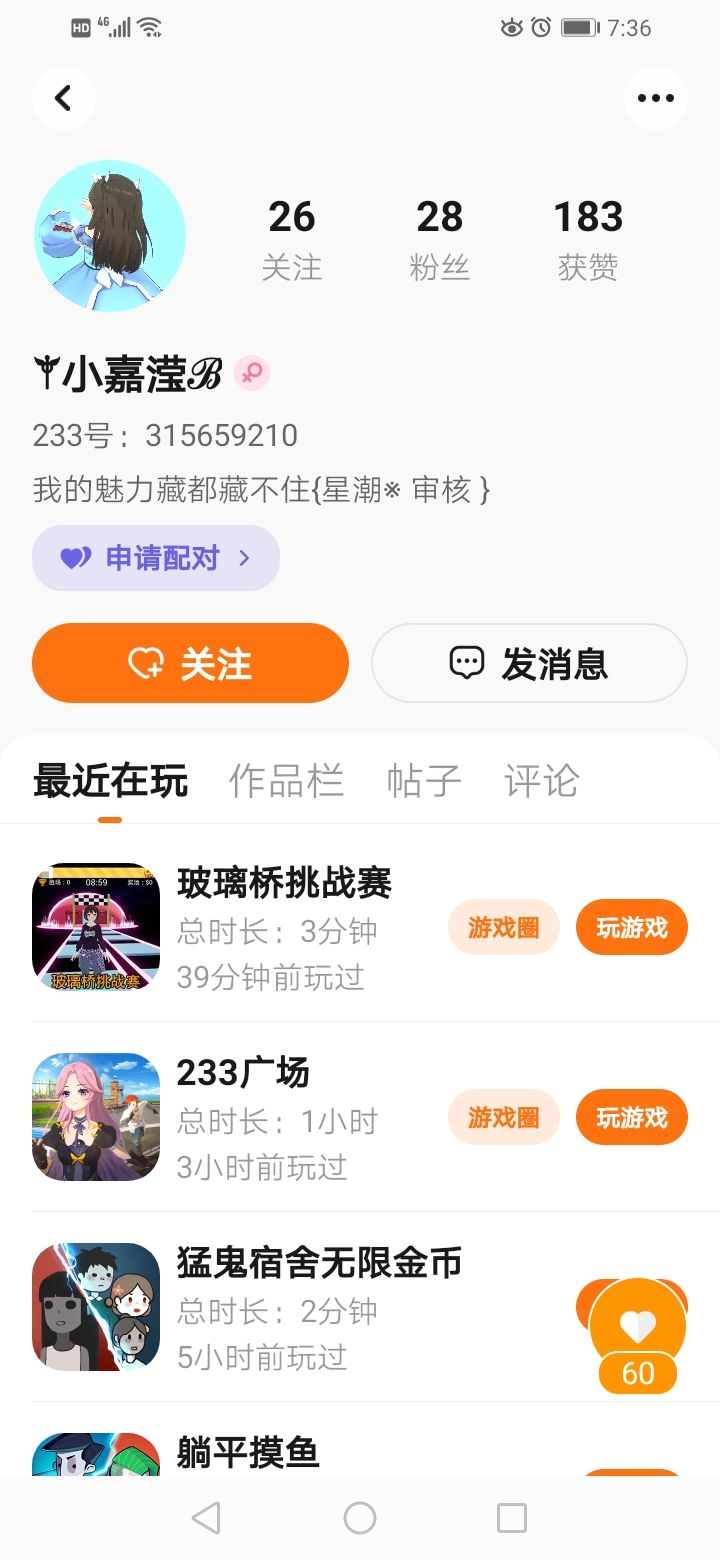Open 游戏圈 for 233广场
Viewport: 720px width, 1560px height.
pos(503,1117)
